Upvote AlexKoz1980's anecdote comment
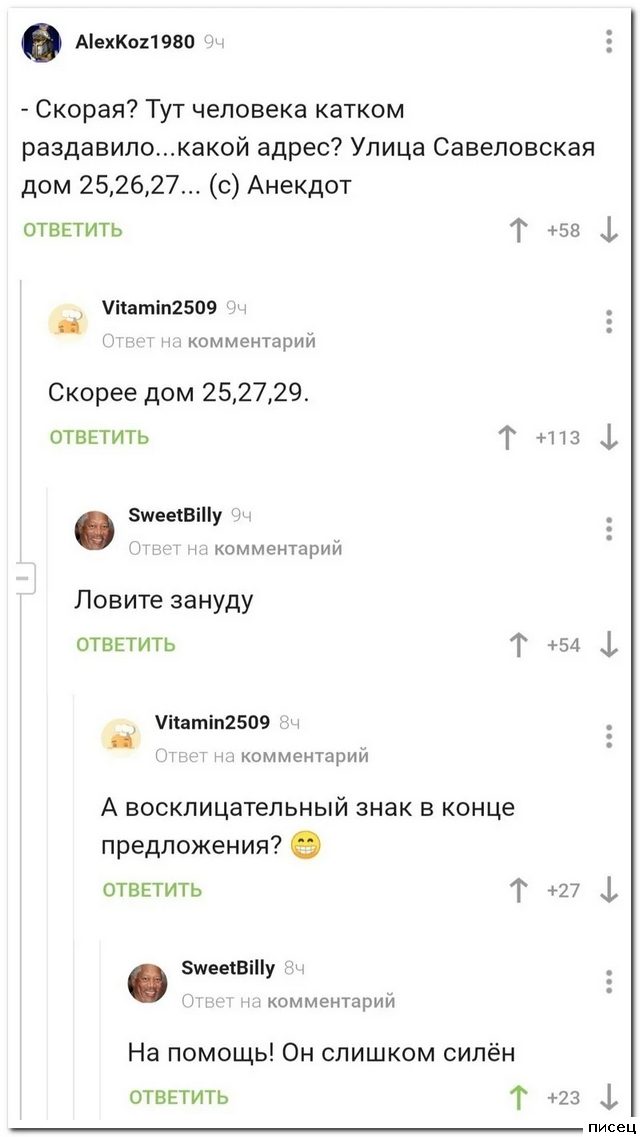The image size is (640, 1137). (518, 231)
